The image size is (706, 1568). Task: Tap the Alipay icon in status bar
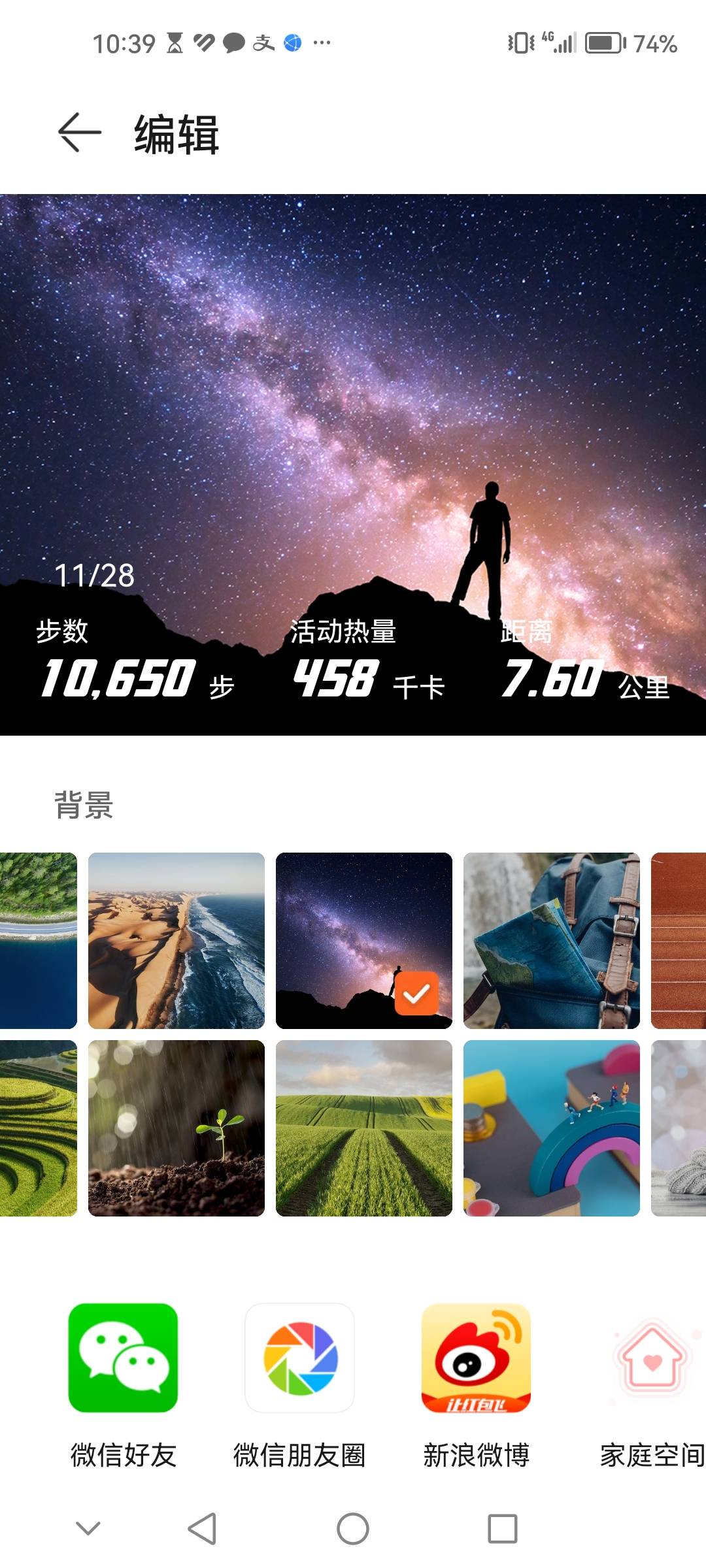click(261, 43)
